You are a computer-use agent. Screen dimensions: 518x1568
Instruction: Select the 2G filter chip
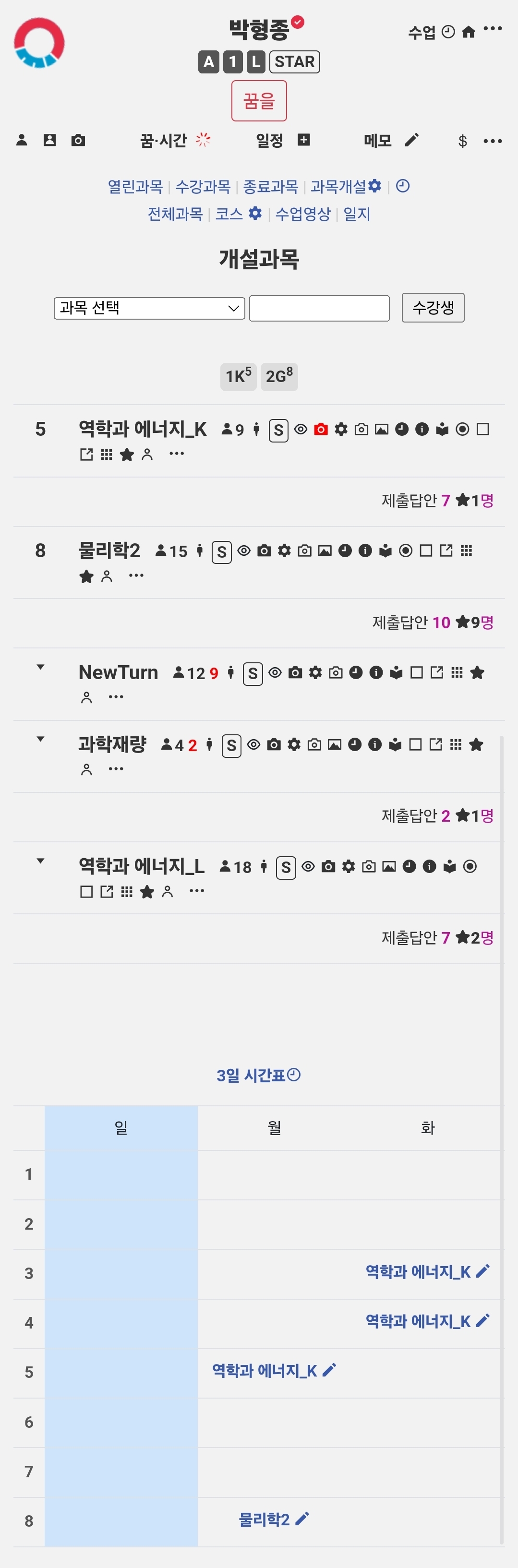click(x=279, y=376)
